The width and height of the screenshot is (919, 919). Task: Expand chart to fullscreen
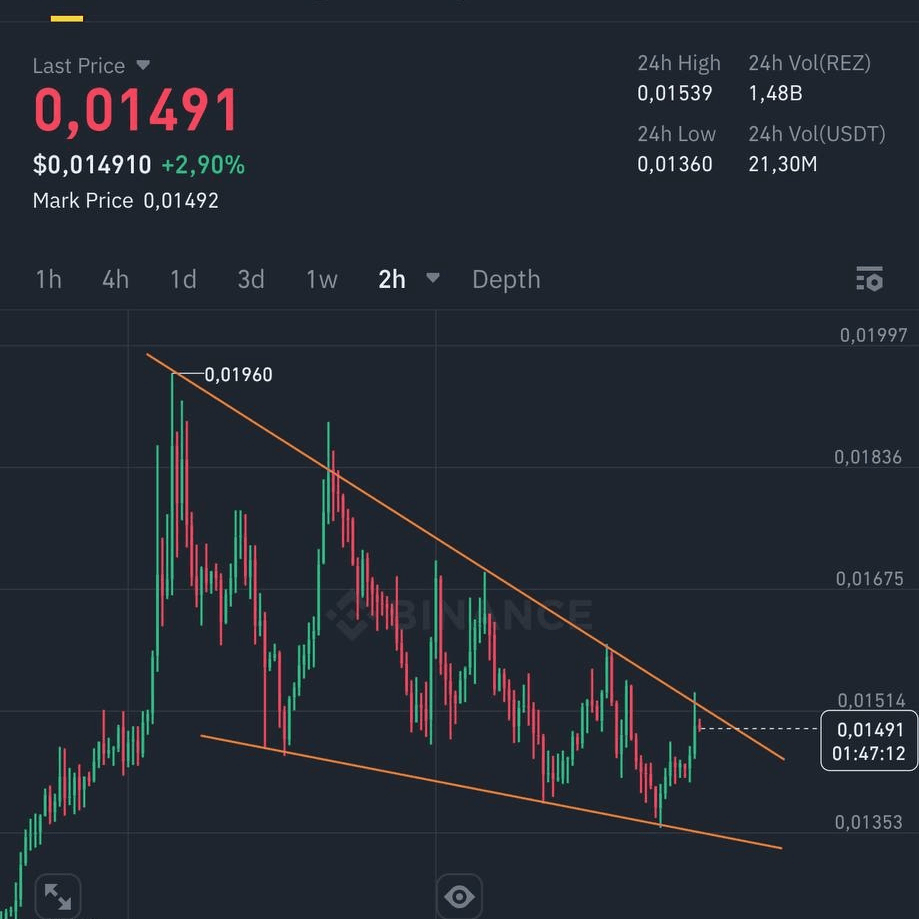coord(57,896)
